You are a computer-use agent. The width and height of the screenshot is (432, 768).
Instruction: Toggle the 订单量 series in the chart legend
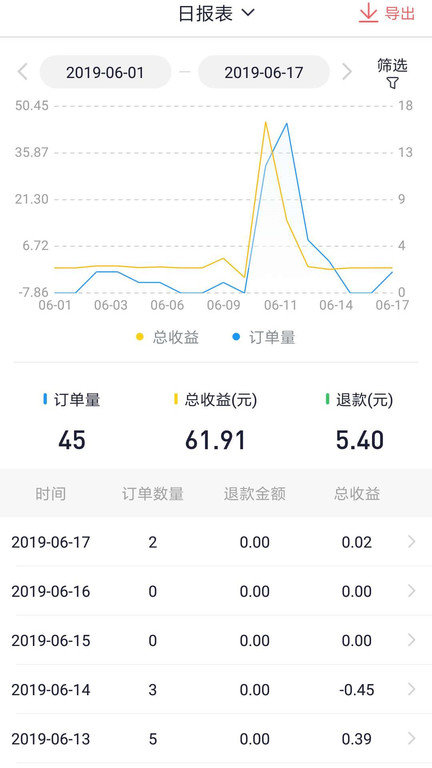click(x=264, y=337)
